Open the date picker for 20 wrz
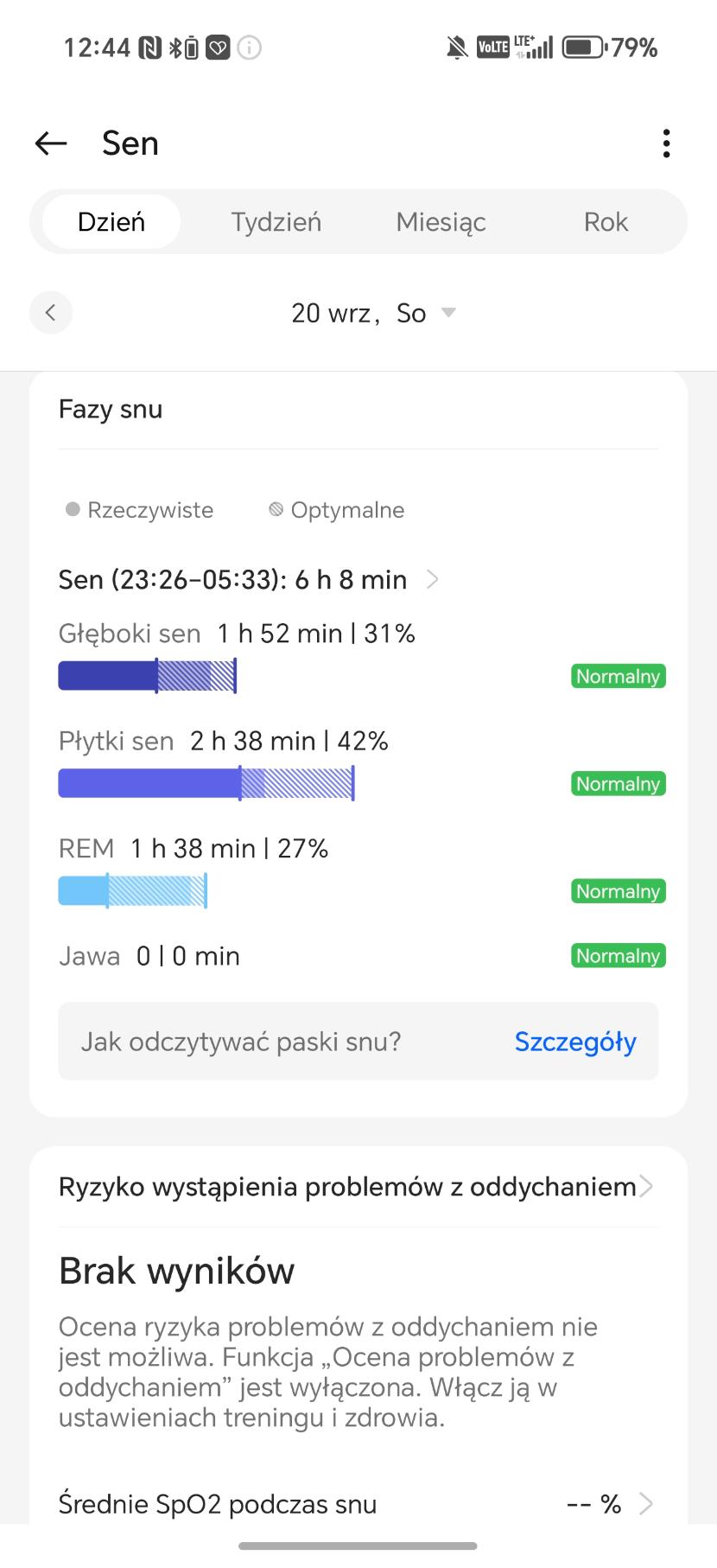Image resolution: width=717 pixels, height=1568 pixels. 371,313
